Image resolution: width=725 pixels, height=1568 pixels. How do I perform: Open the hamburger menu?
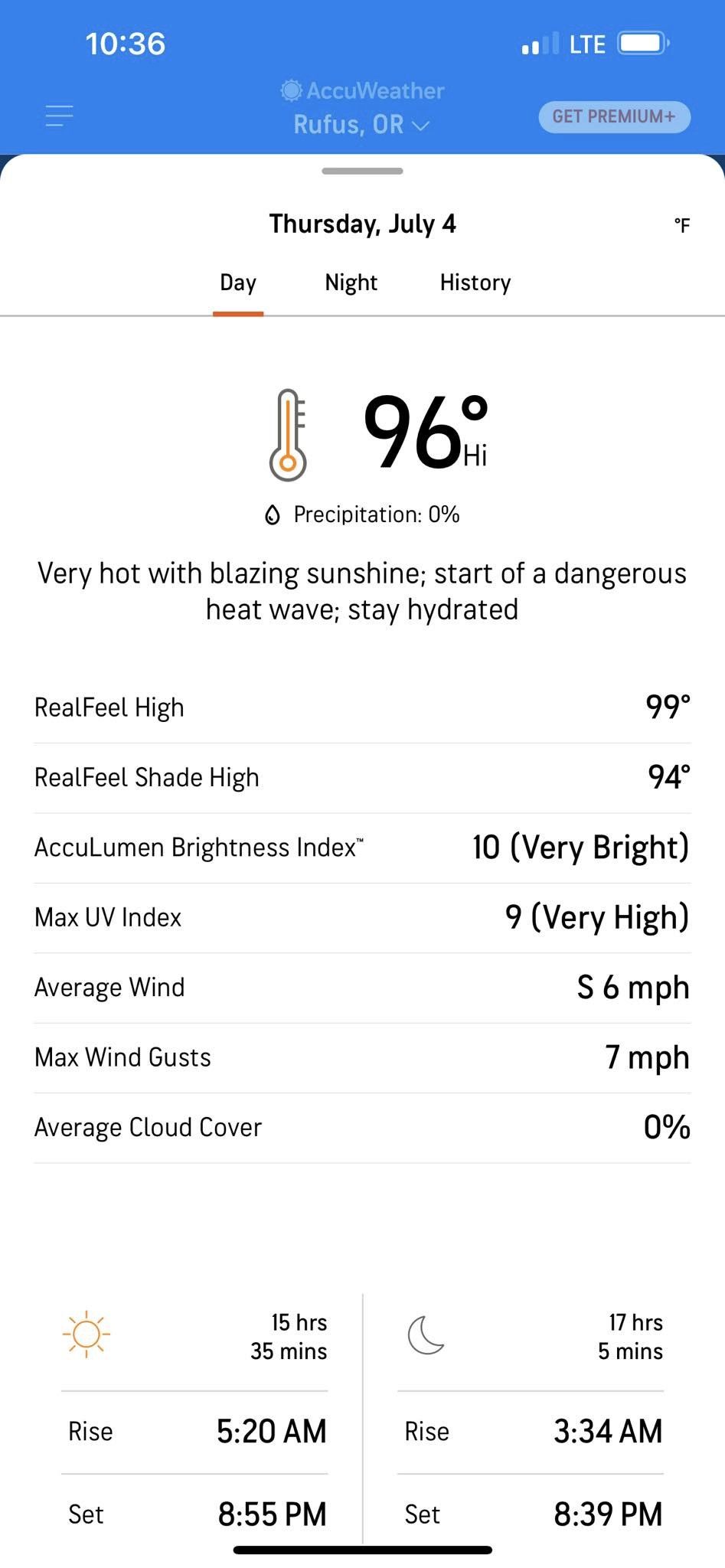tap(59, 116)
